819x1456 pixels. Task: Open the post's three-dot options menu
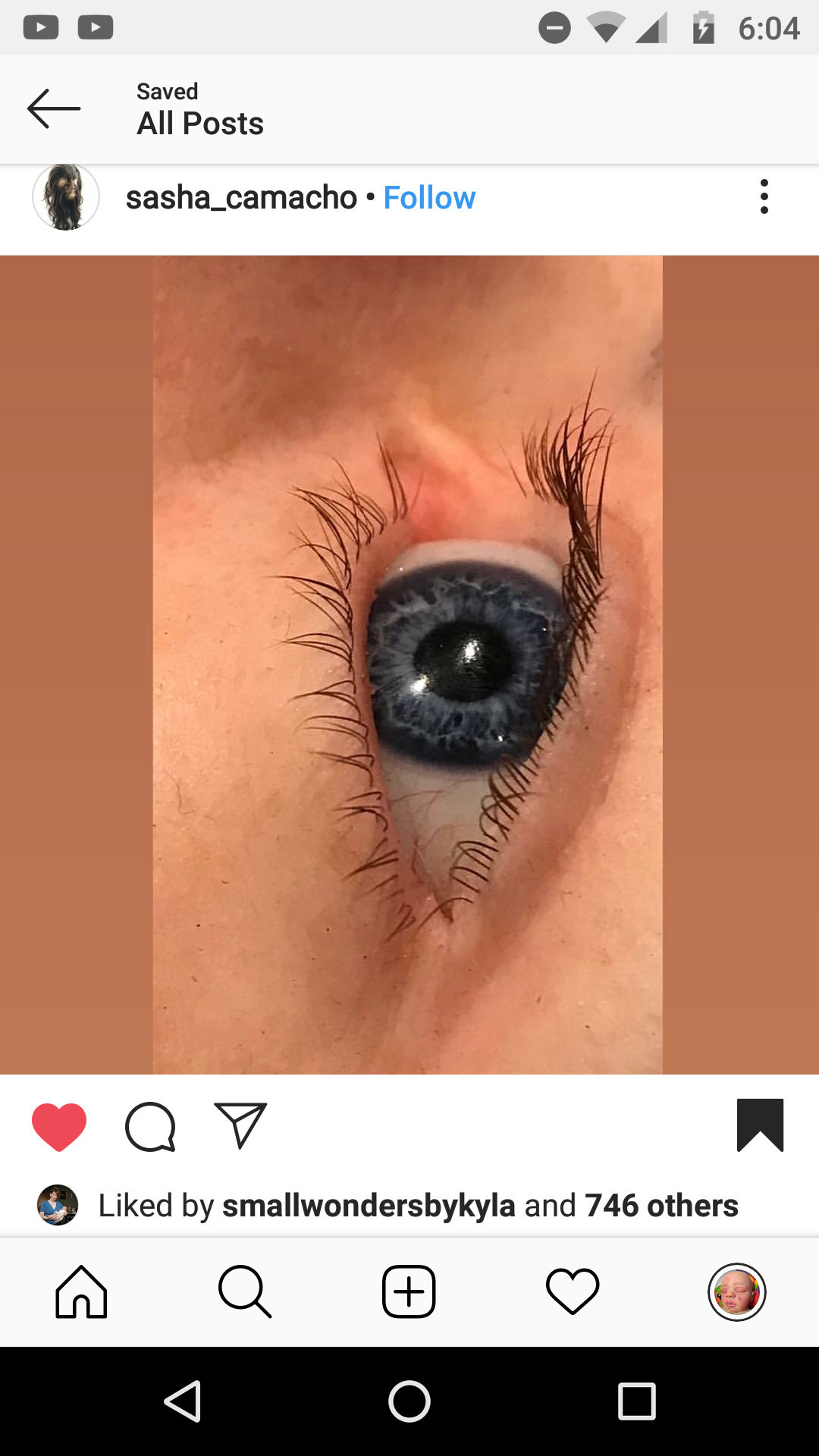(764, 197)
